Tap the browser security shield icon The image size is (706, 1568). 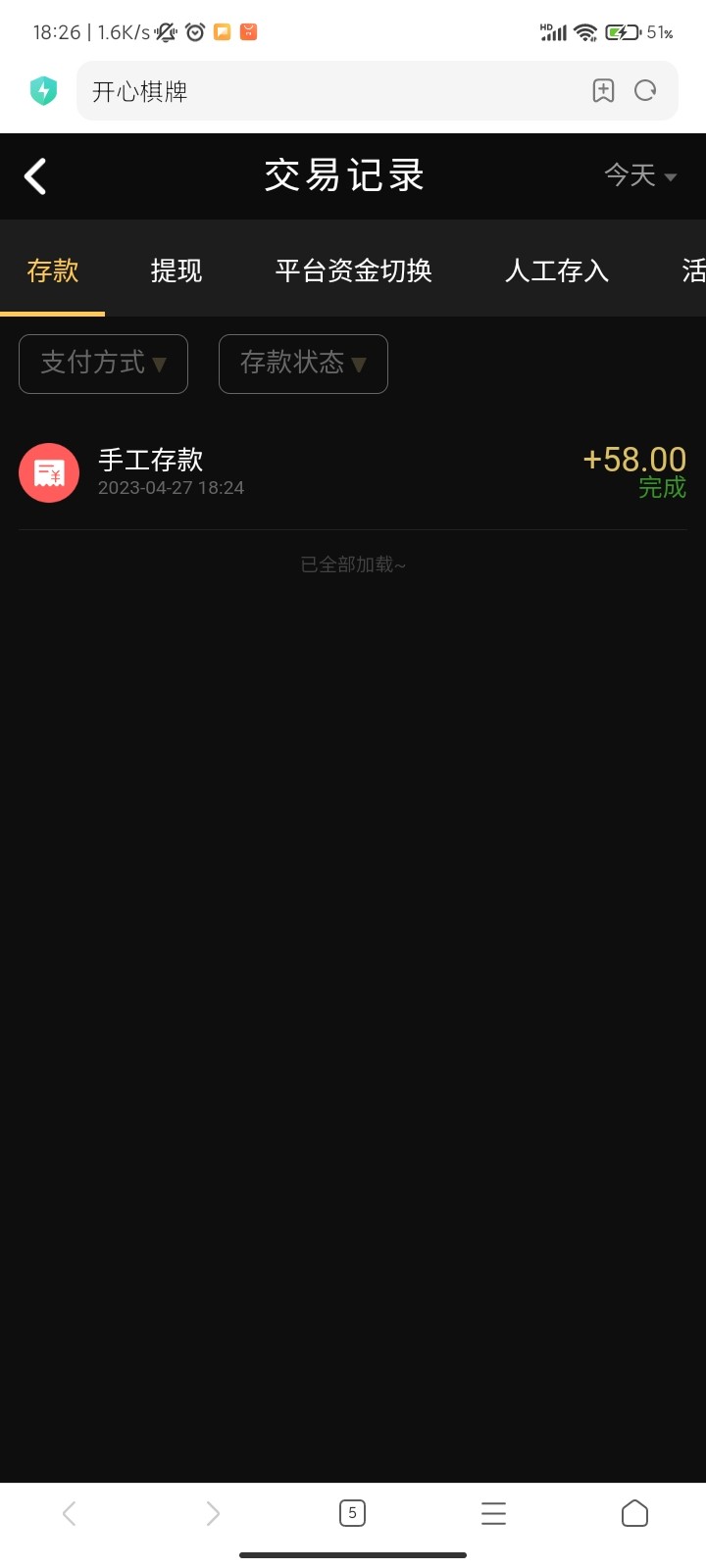(x=43, y=91)
